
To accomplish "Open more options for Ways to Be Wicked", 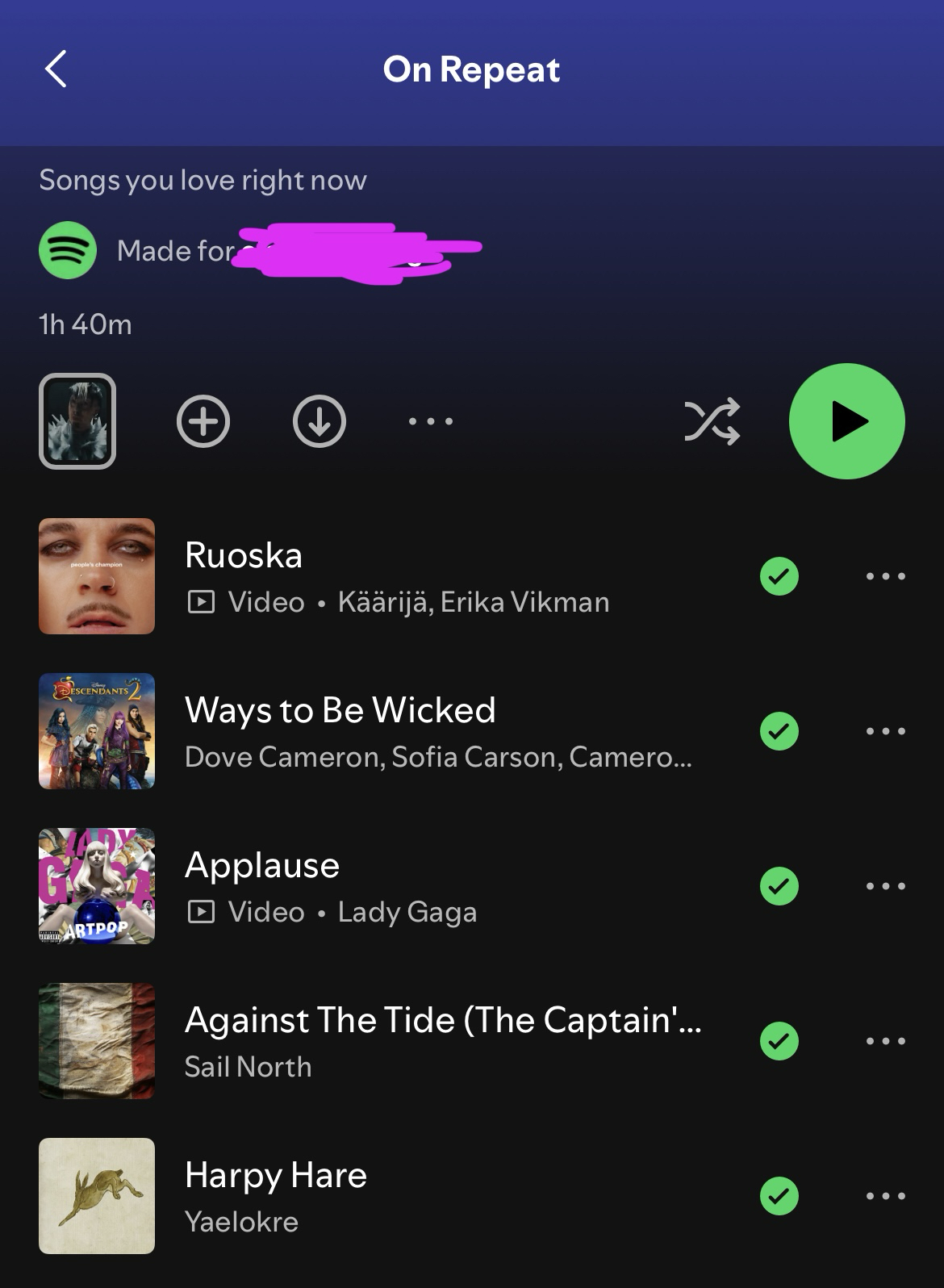I will pyautogui.click(x=885, y=731).
